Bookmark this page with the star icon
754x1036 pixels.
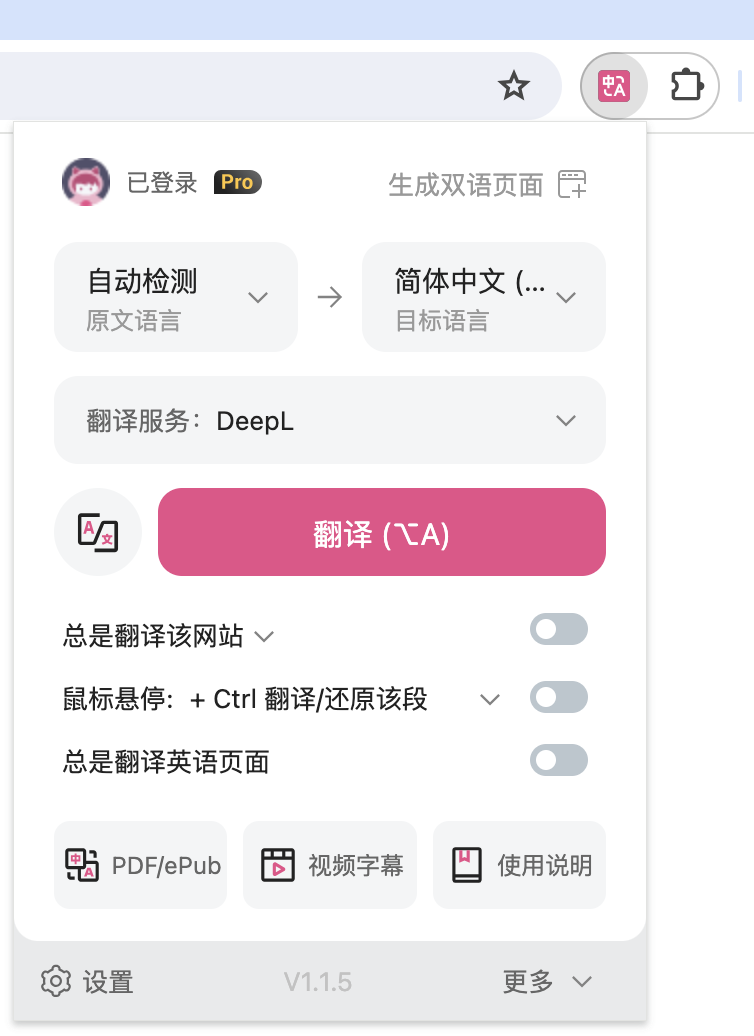513,87
